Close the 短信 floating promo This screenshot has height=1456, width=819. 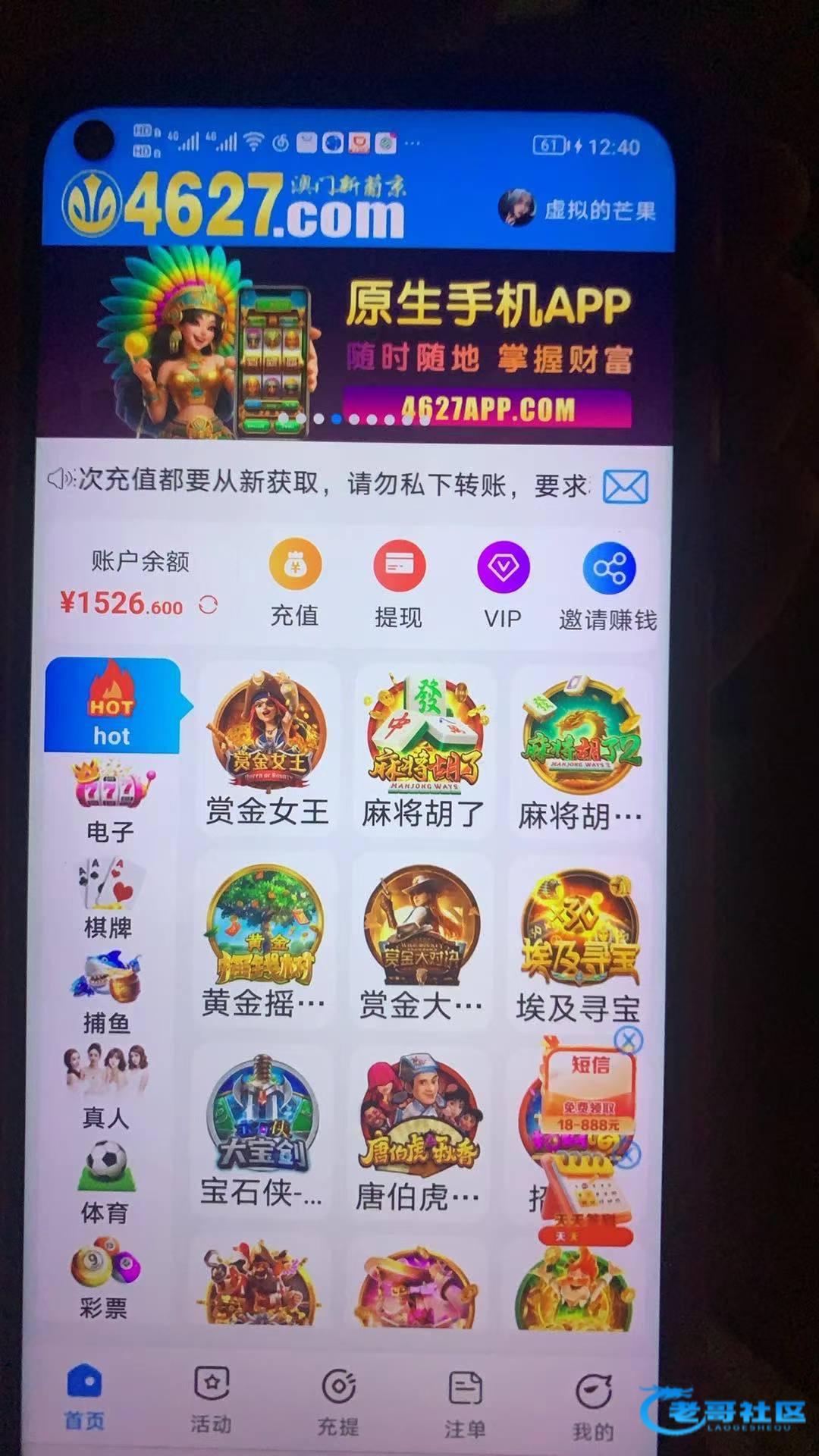tap(628, 1041)
